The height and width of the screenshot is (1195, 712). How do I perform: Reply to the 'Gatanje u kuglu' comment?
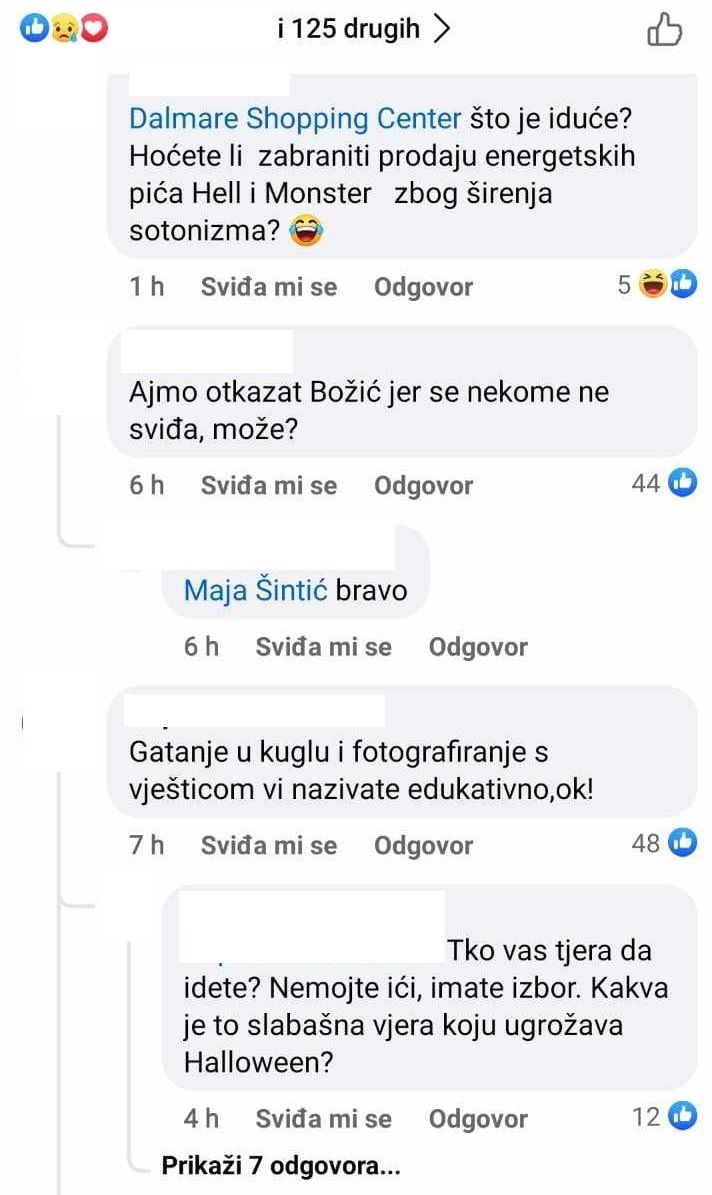pos(423,845)
